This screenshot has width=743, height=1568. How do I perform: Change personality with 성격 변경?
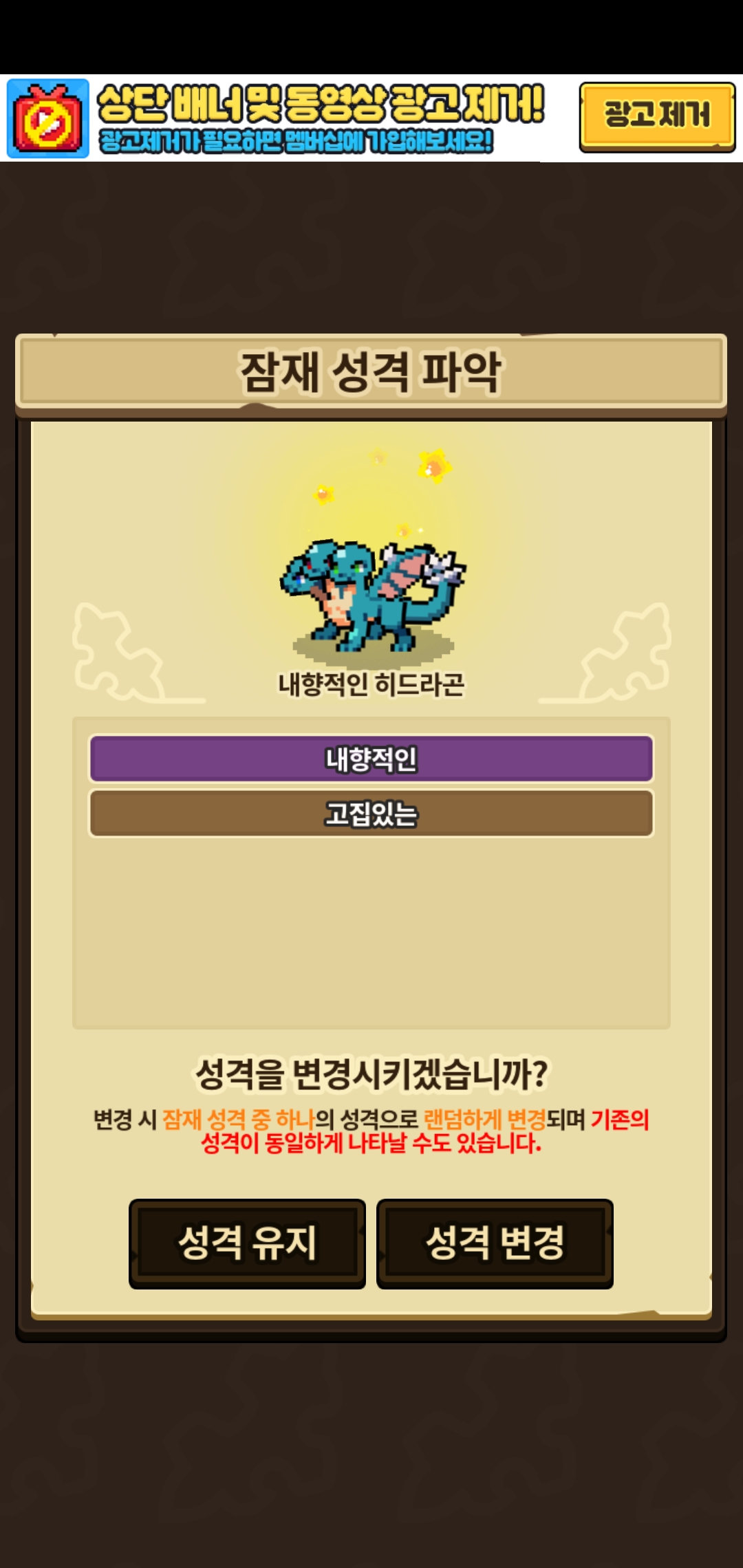(495, 1243)
